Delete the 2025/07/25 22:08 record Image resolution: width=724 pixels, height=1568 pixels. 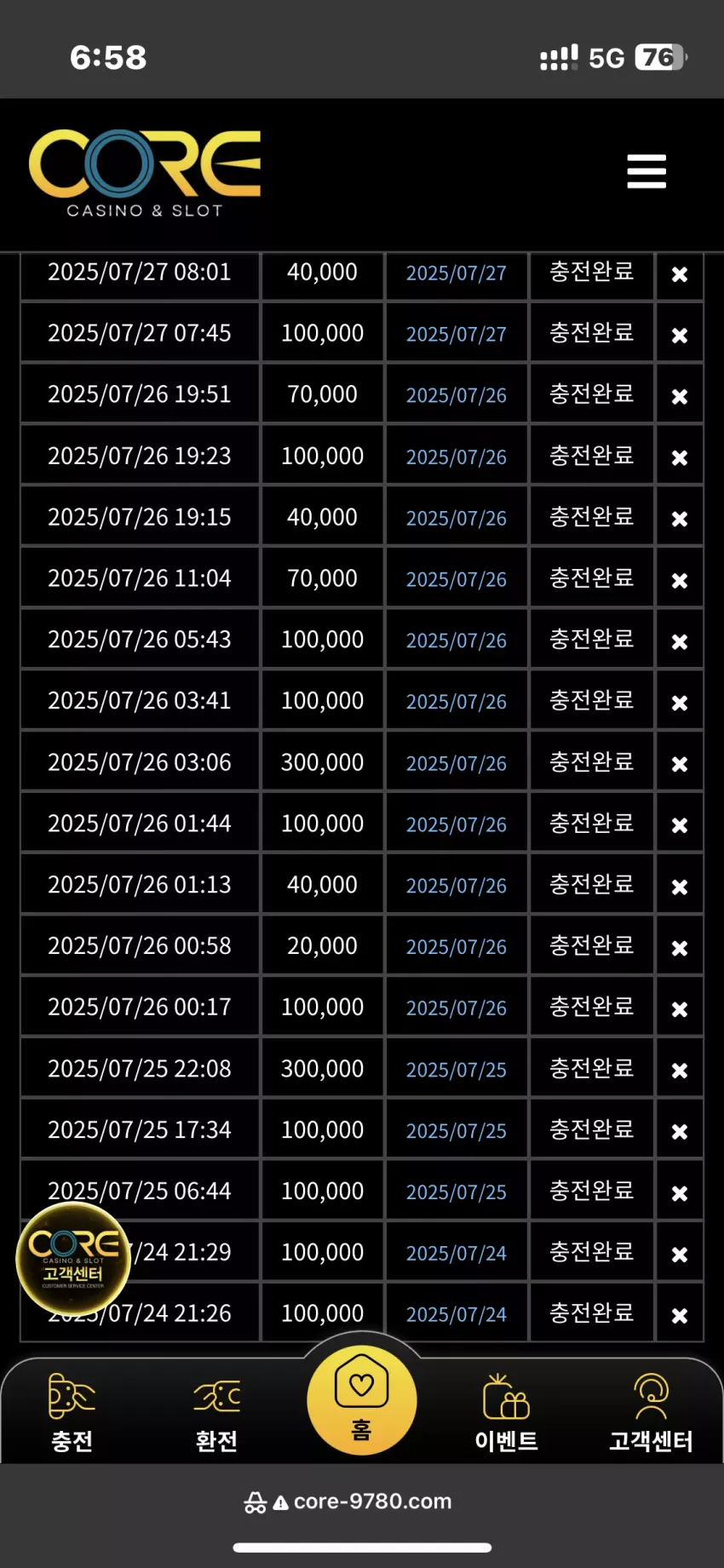point(680,1071)
